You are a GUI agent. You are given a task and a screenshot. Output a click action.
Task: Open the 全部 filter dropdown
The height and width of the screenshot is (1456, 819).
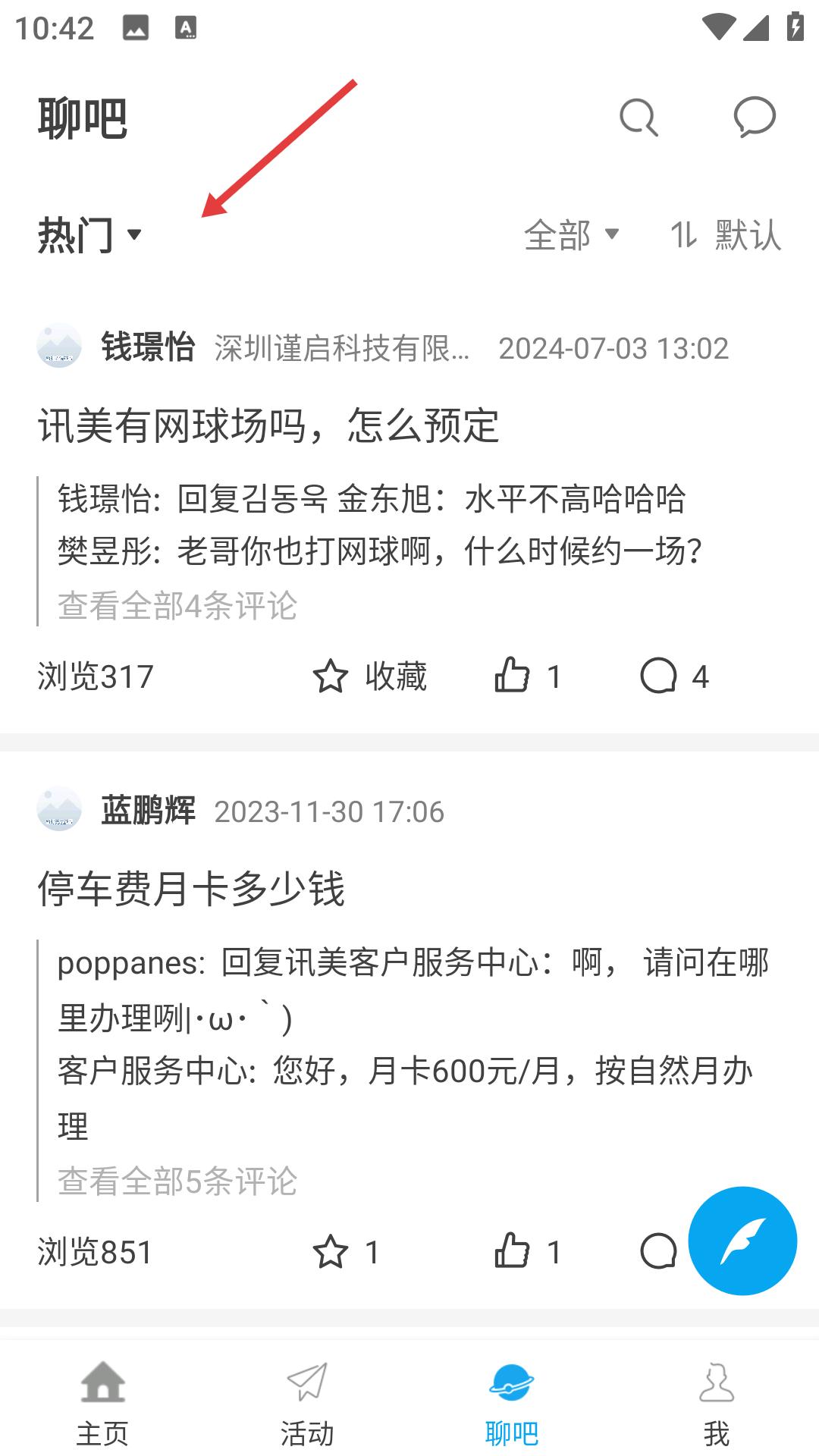(x=573, y=234)
